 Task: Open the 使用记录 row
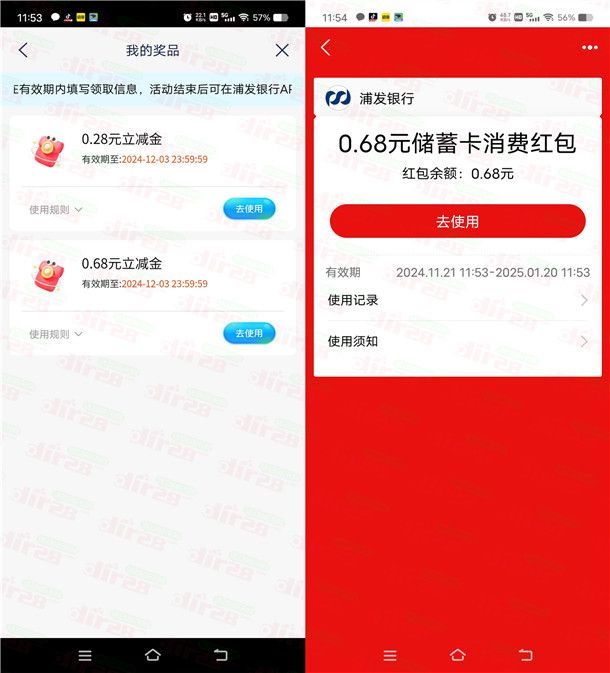tap(457, 300)
